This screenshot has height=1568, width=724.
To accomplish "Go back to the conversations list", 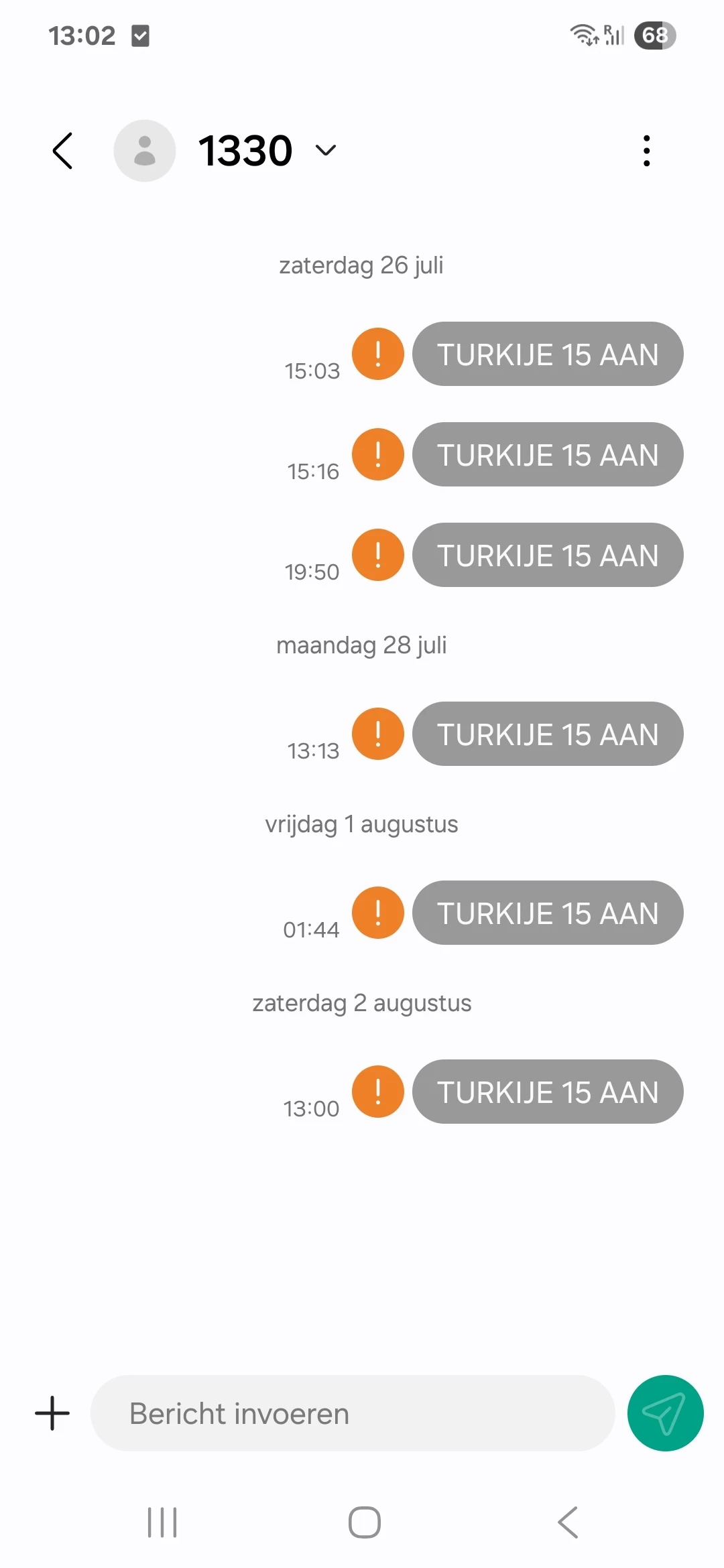I will [x=62, y=151].
